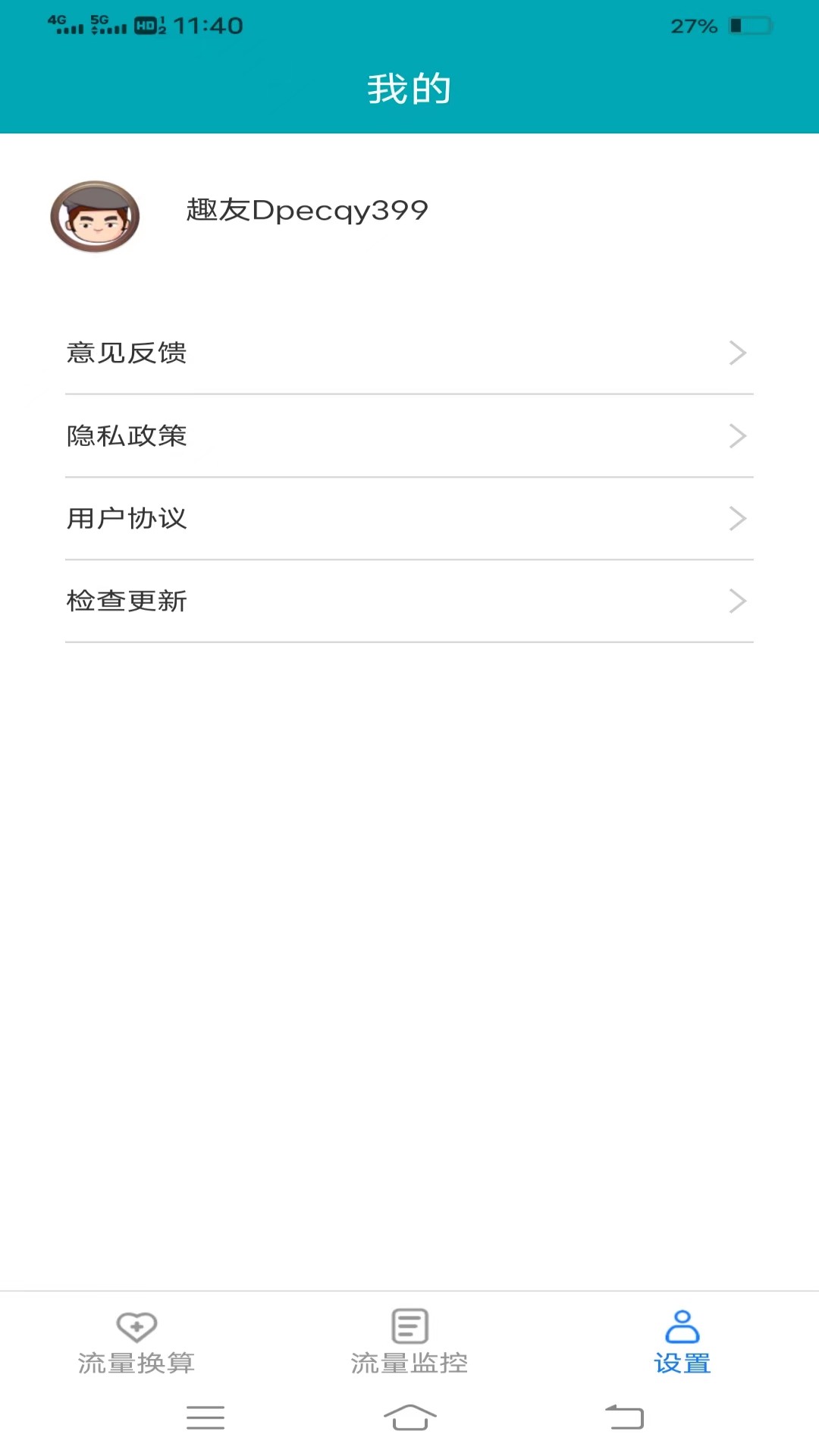Tap the profile avatar picture

pyautogui.click(x=95, y=216)
